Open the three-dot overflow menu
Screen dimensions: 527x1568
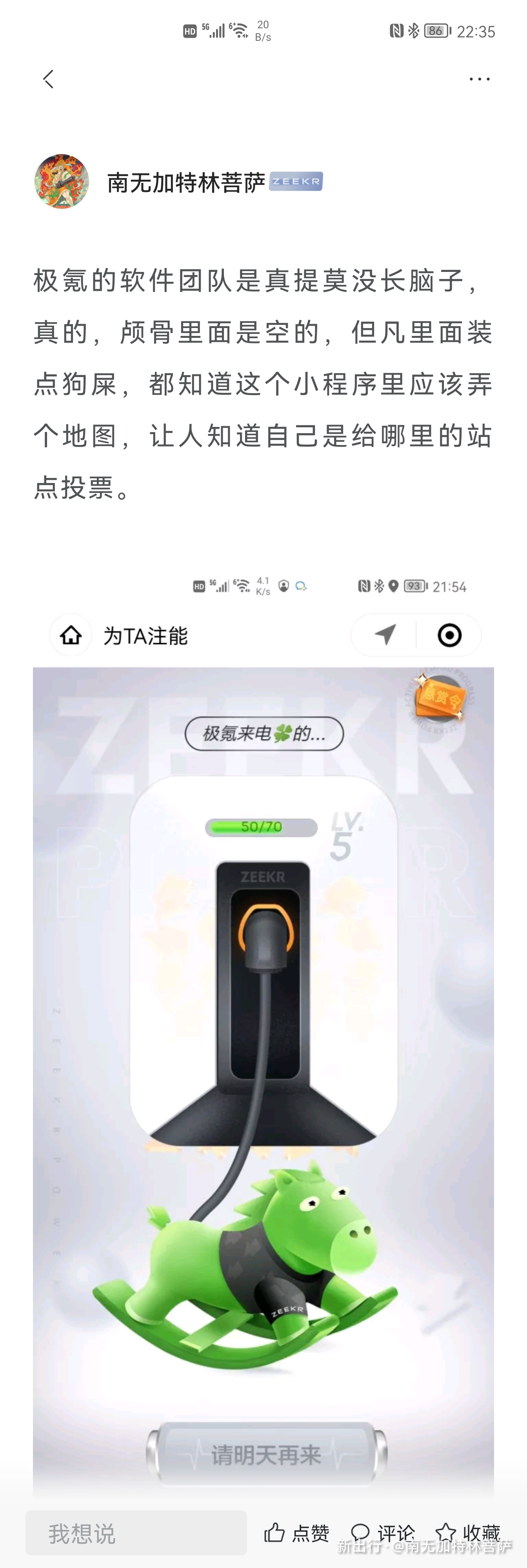tap(479, 79)
